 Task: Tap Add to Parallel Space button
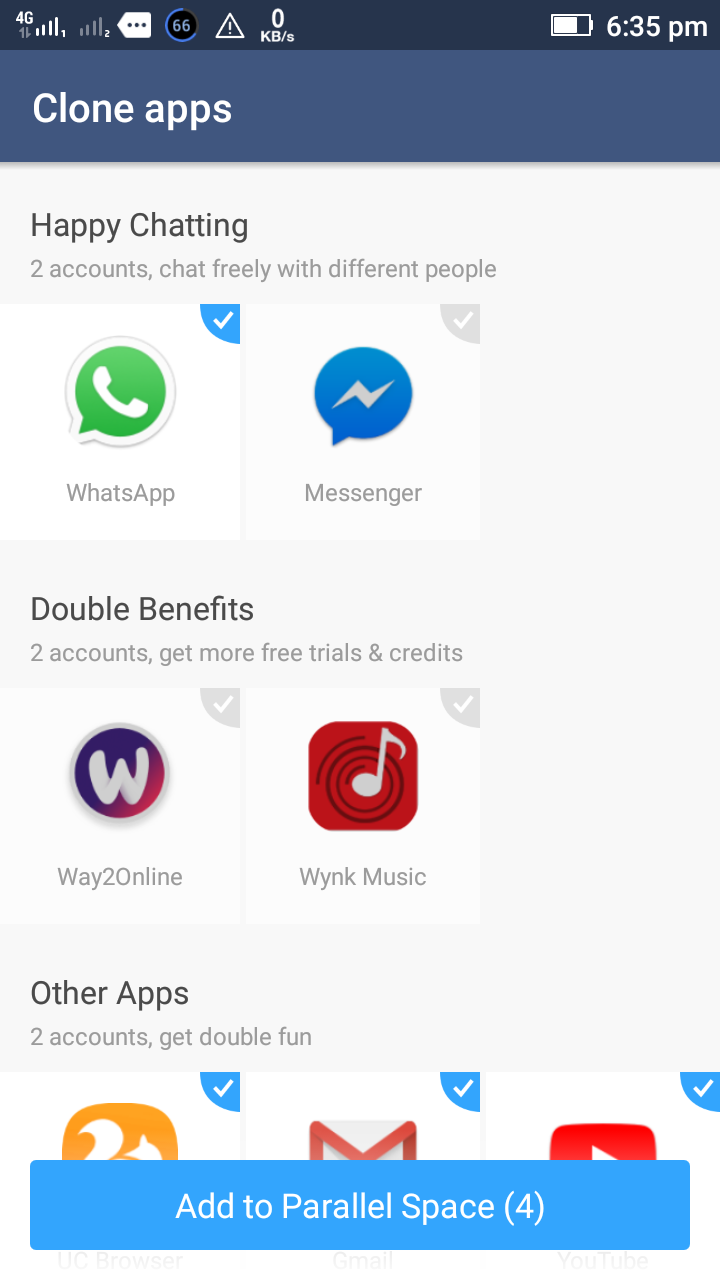[x=360, y=1205]
